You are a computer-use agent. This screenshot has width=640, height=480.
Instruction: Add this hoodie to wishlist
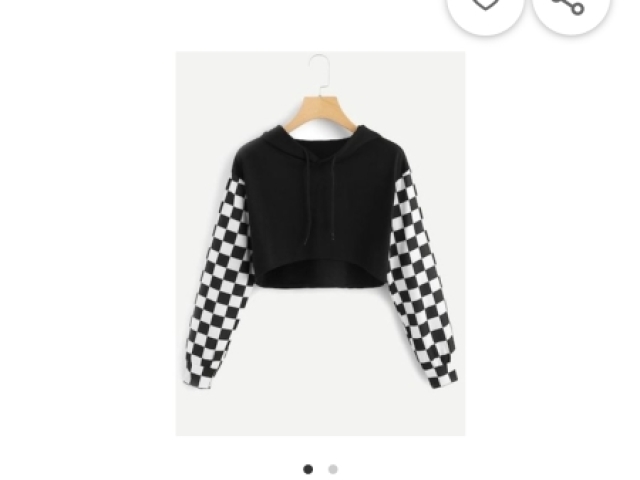pos(485,6)
